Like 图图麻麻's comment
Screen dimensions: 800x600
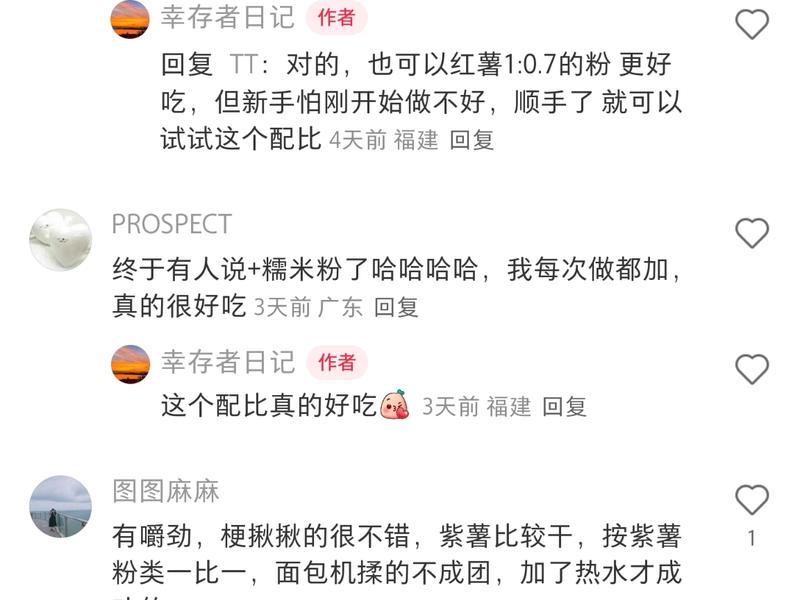[752, 500]
